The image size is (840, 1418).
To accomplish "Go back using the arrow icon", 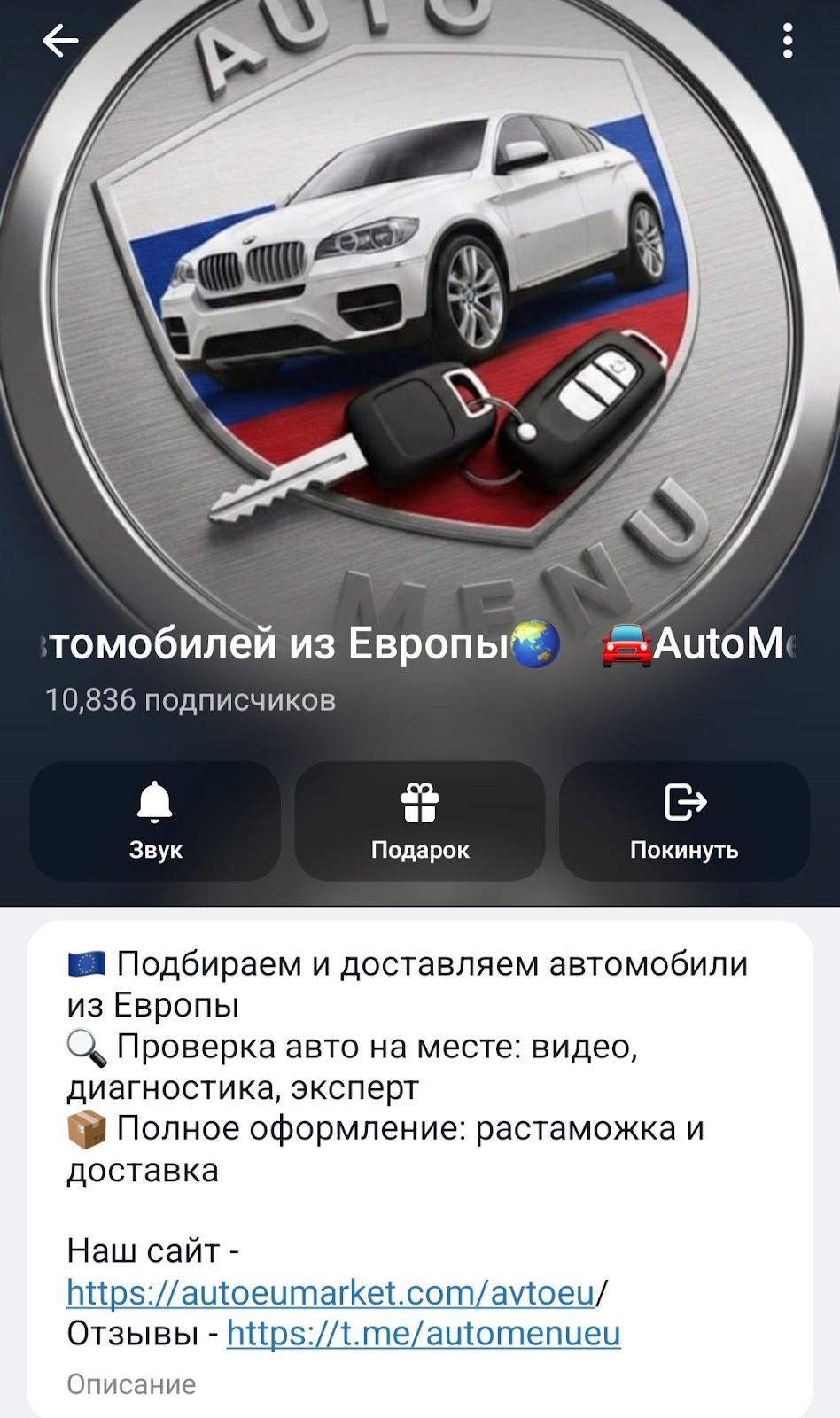I will pos(60,41).
